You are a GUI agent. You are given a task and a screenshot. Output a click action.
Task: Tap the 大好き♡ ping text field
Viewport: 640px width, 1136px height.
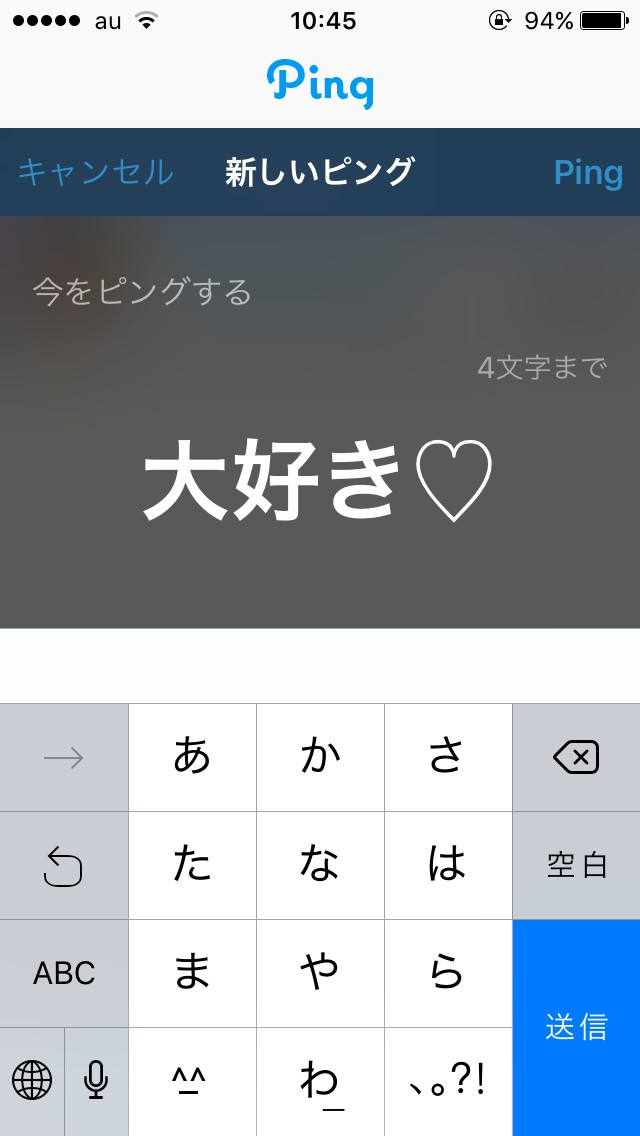pyautogui.click(x=319, y=478)
